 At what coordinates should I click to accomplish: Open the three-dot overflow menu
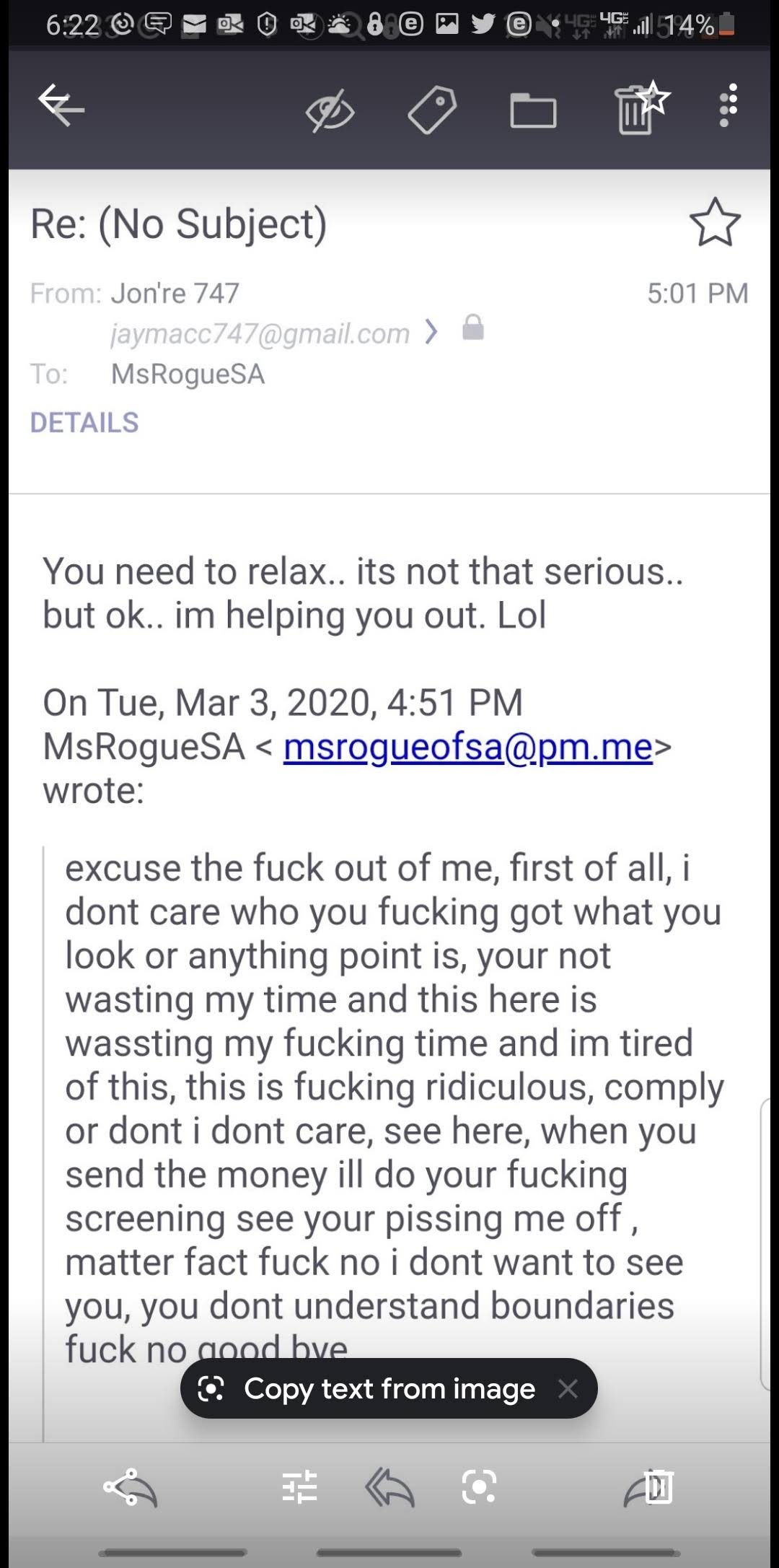click(x=729, y=105)
